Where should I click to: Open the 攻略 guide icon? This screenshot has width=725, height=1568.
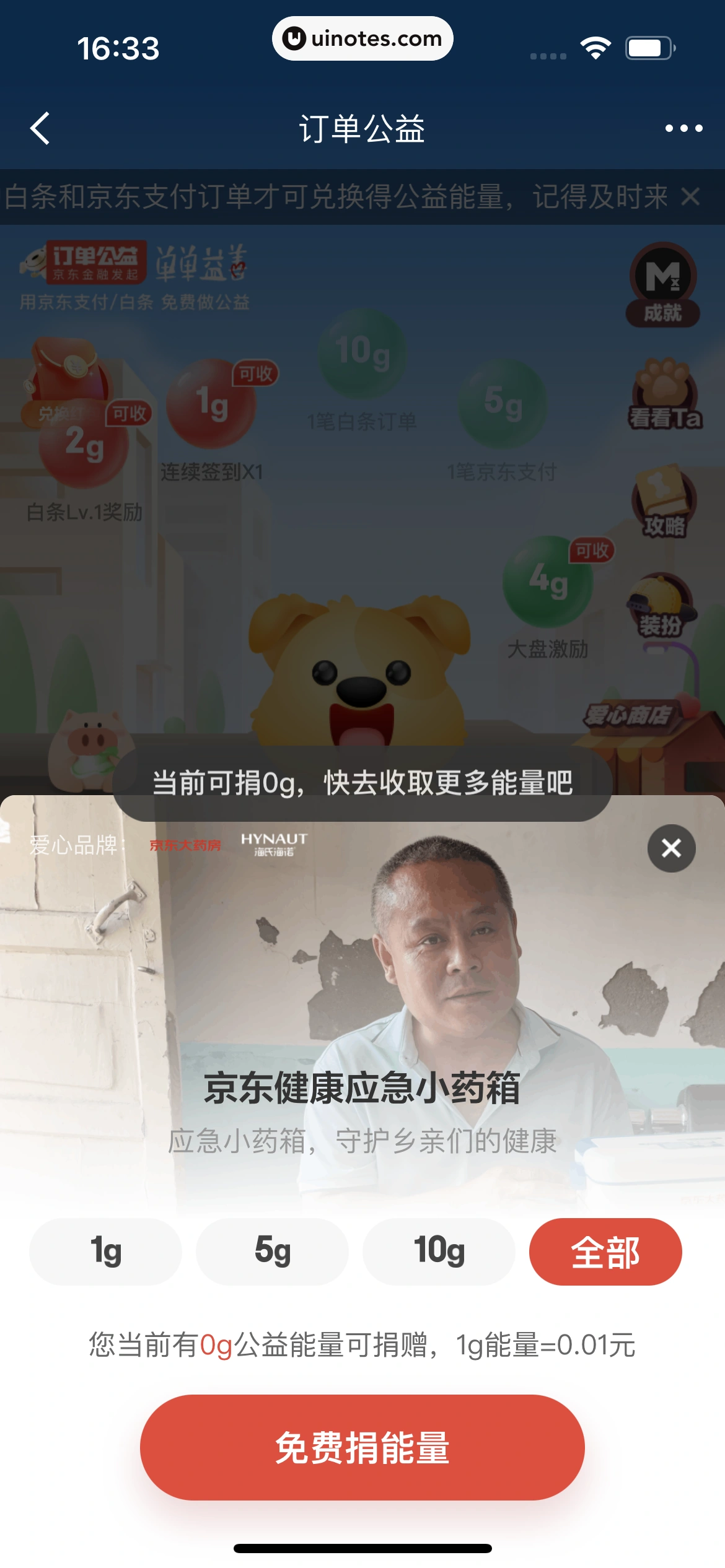pos(664,503)
